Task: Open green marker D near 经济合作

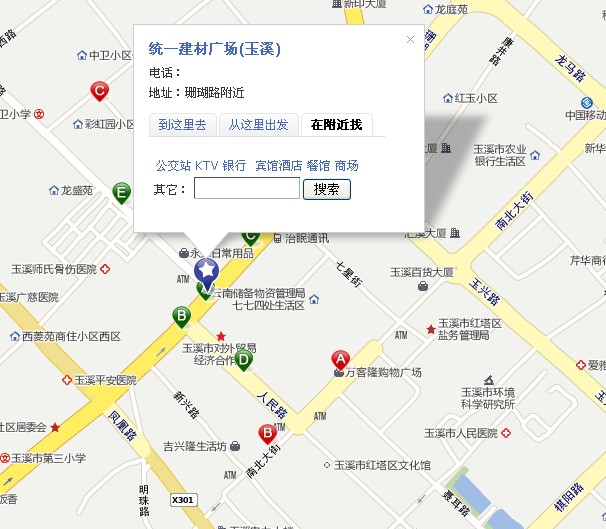Action: pyautogui.click(x=243, y=360)
